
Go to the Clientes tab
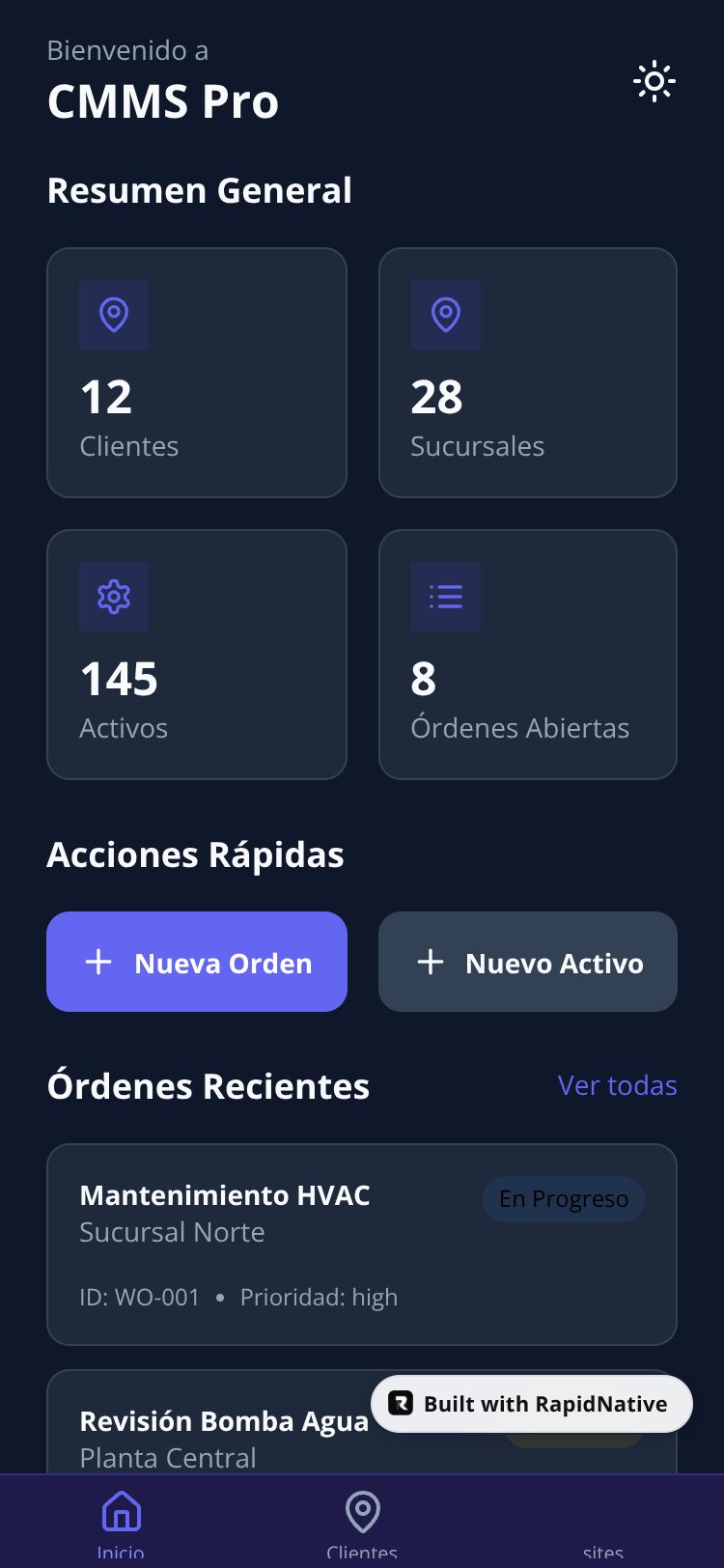pos(362,1524)
